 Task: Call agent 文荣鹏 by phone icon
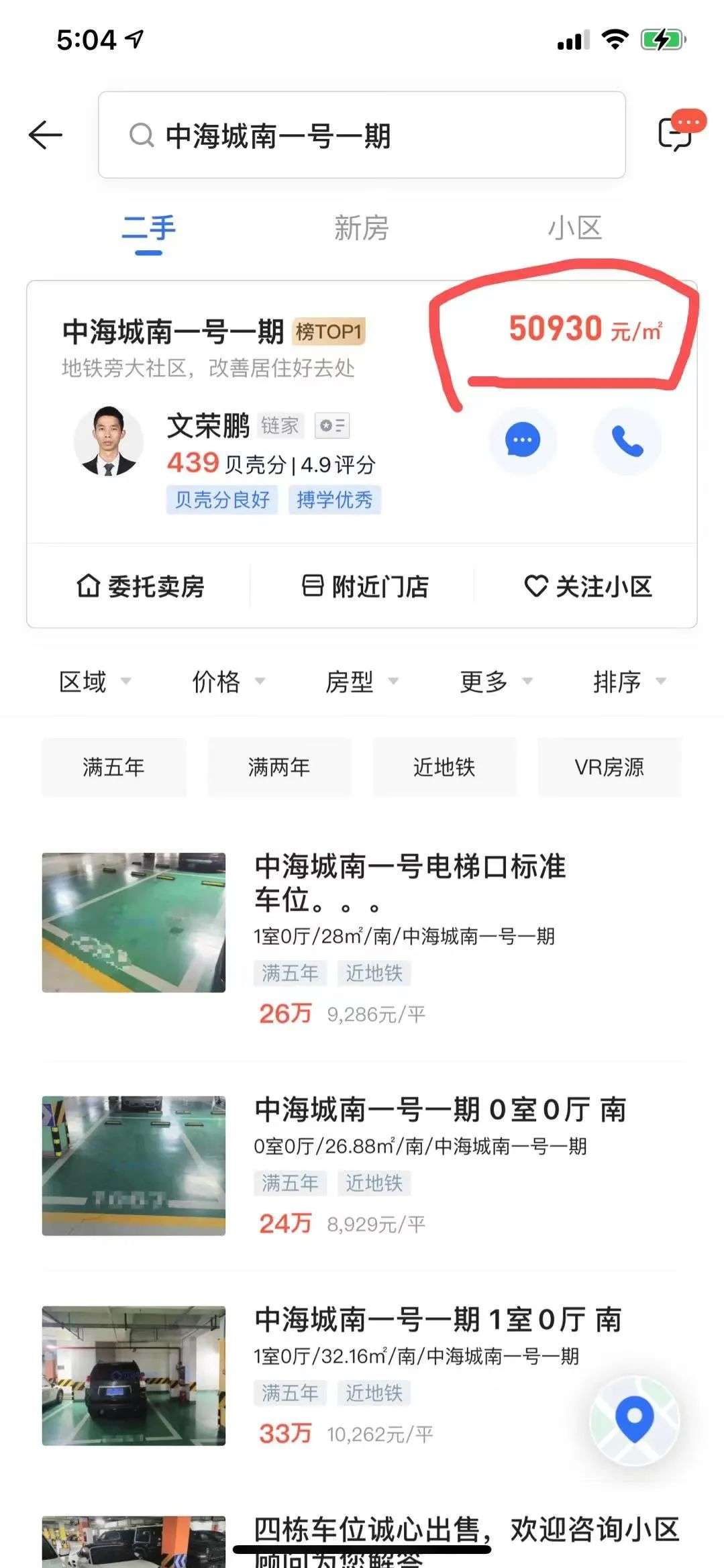(x=627, y=441)
